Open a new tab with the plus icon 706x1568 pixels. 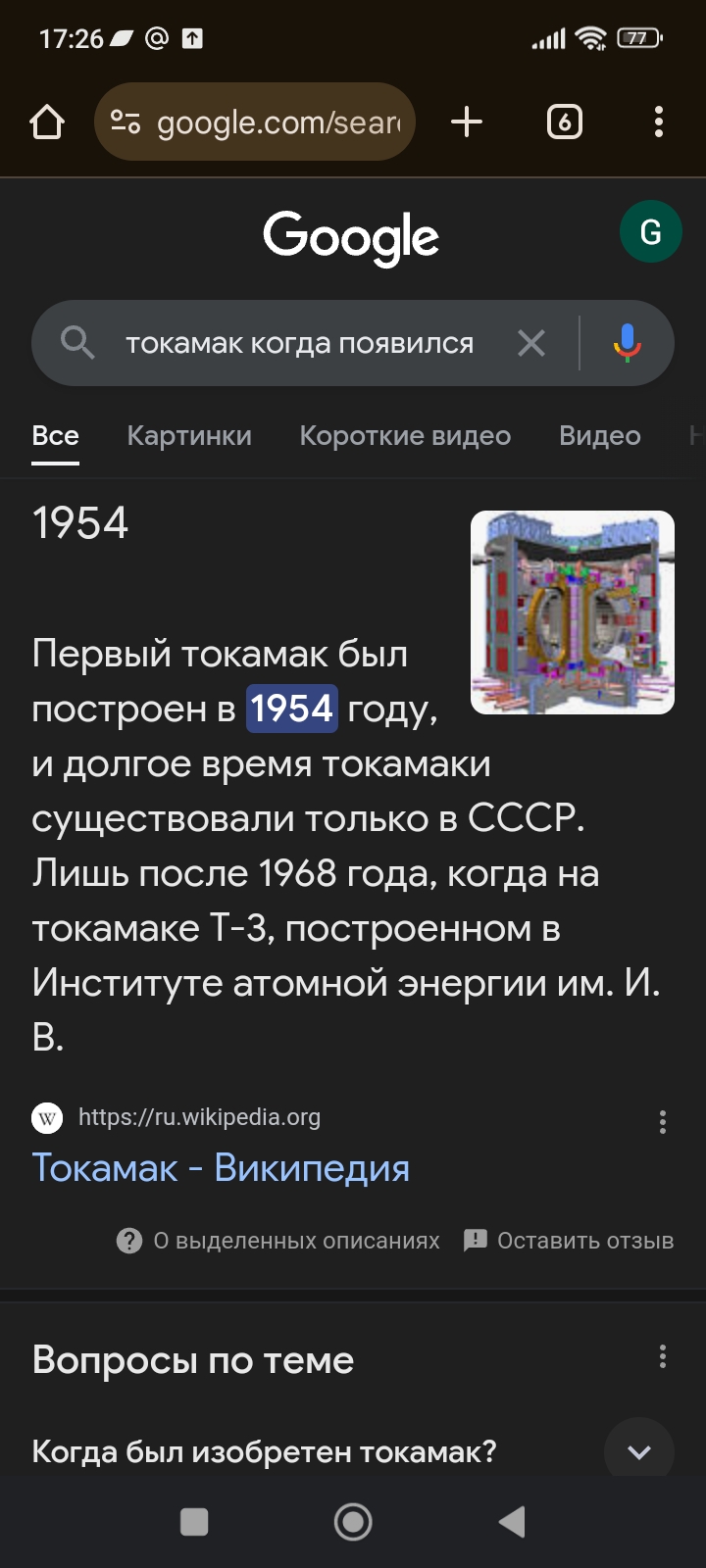(x=467, y=122)
